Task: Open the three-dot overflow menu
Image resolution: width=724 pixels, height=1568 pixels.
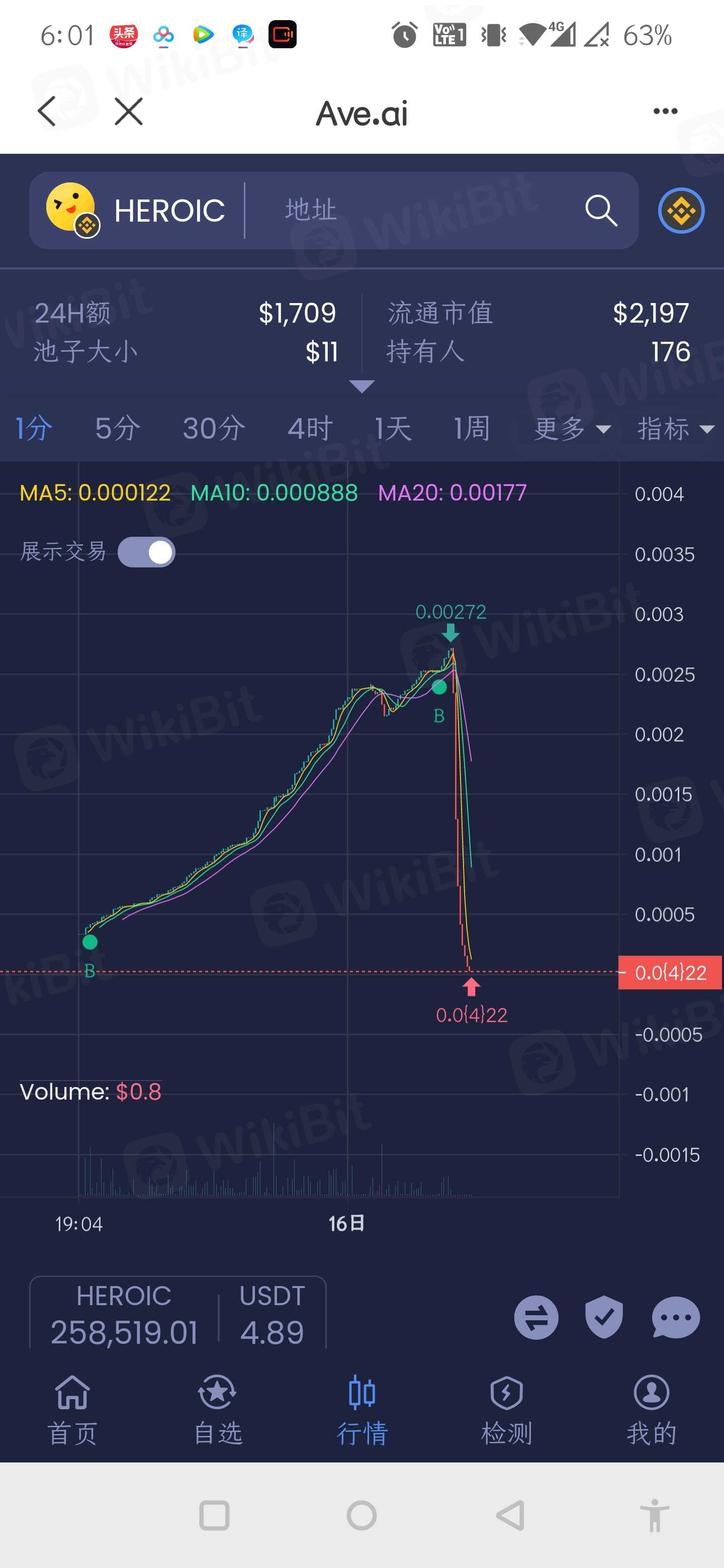Action: [665, 112]
